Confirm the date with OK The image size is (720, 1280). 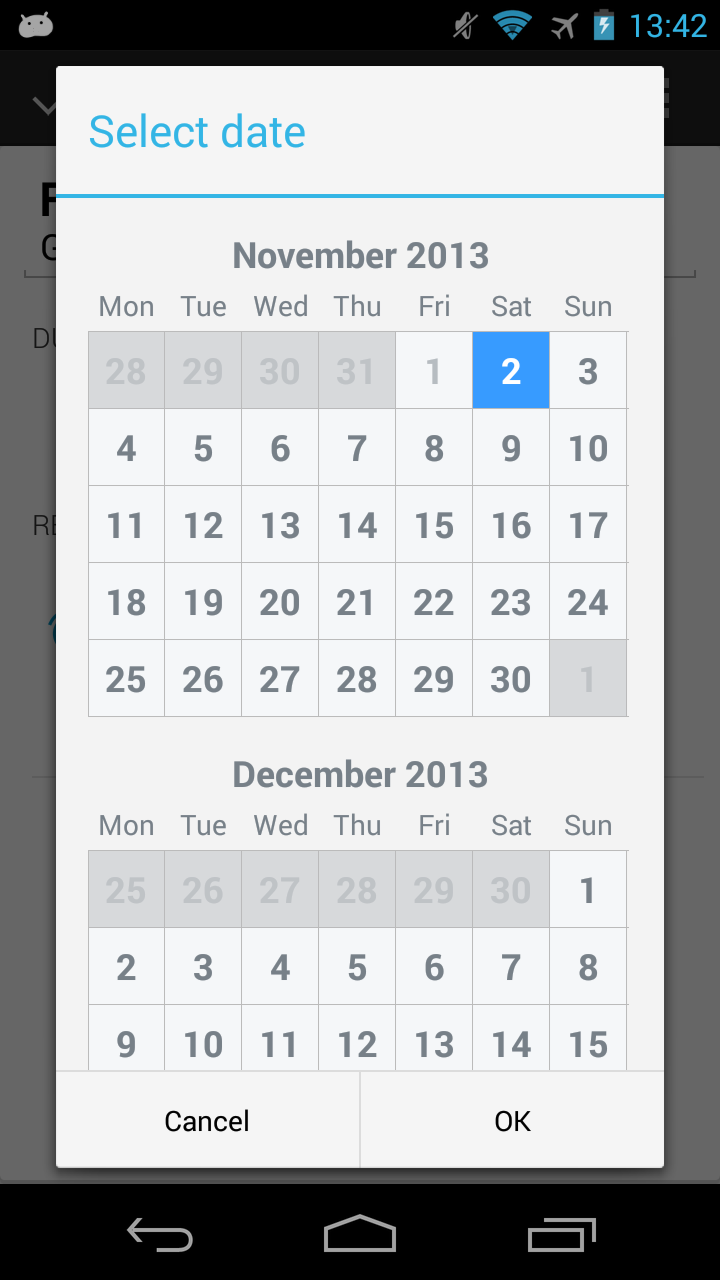pos(512,1121)
